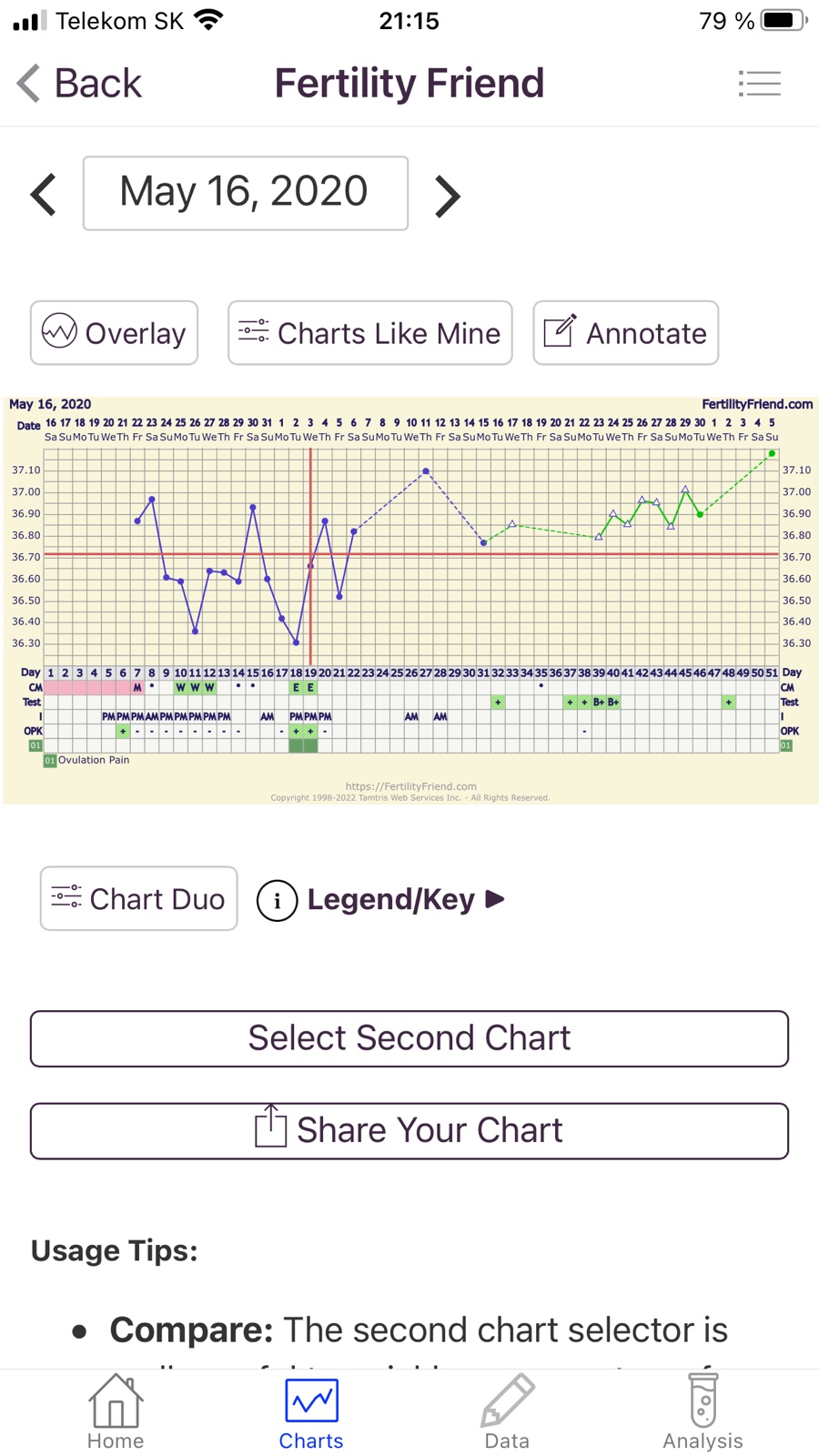
Task: Go back to the previous screen
Action: tap(80, 84)
